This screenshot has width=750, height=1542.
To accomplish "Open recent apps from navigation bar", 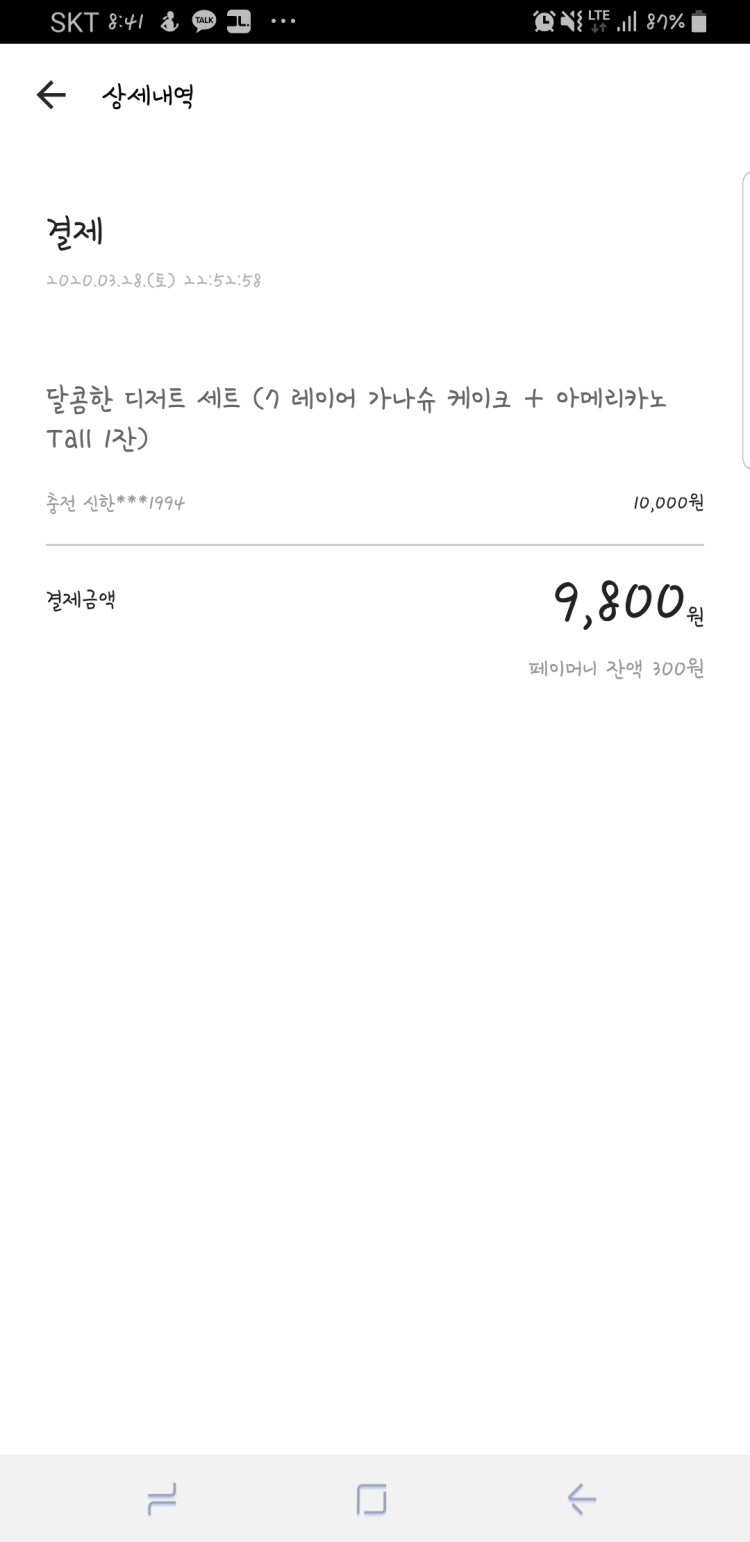I will pyautogui.click(x=161, y=1499).
